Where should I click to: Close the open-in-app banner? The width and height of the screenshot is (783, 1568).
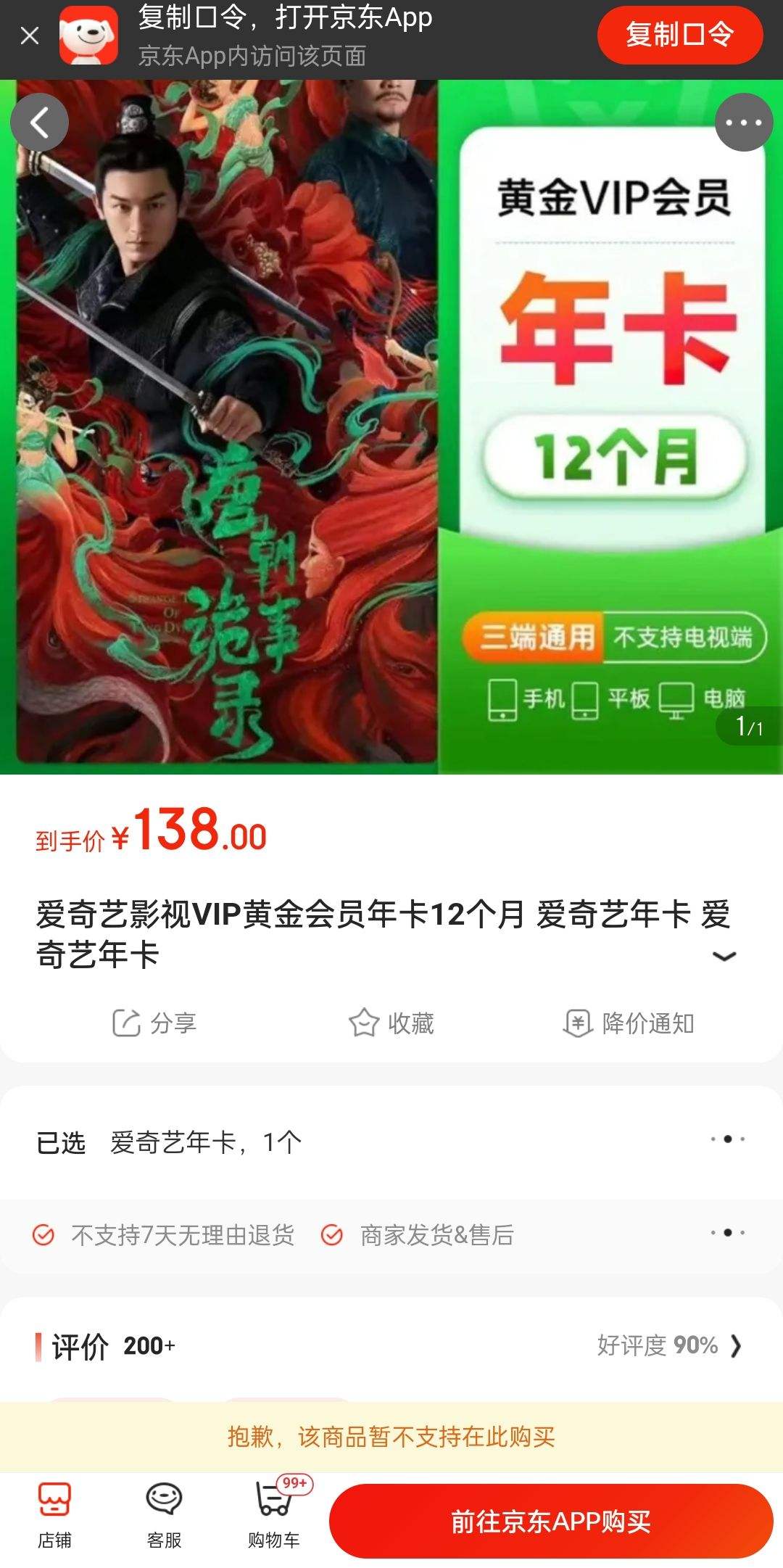pos(30,36)
